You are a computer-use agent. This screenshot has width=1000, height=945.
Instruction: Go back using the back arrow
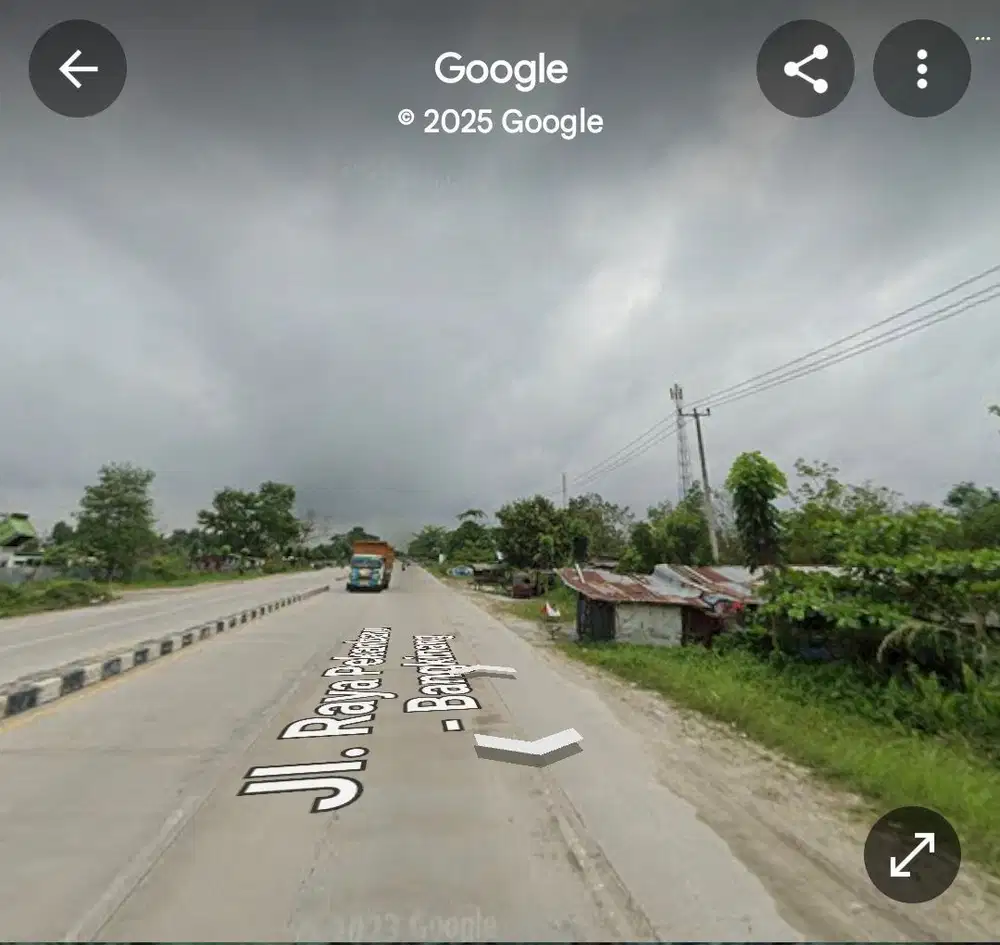[x=77, y=69]
